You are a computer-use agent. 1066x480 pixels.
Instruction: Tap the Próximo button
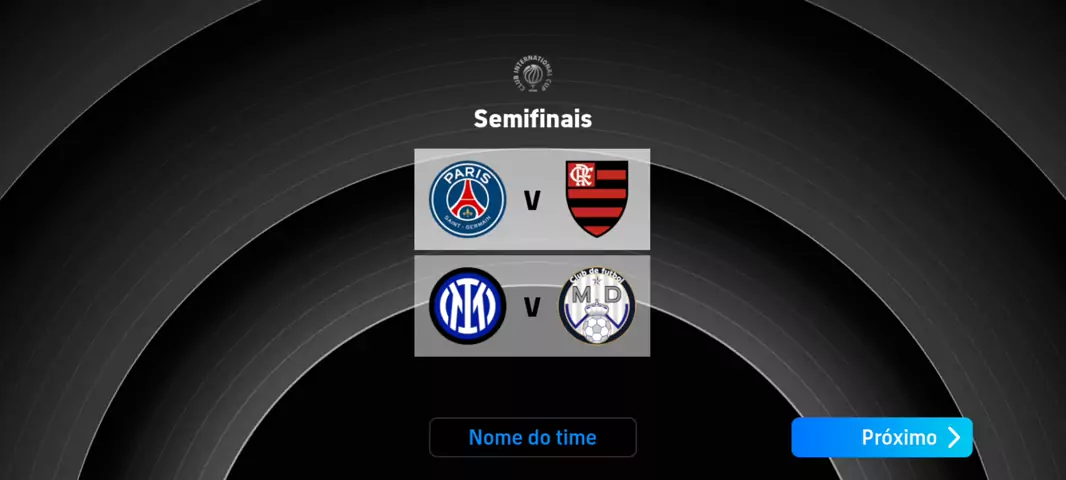pyautogui.click(x=881, y=437)
